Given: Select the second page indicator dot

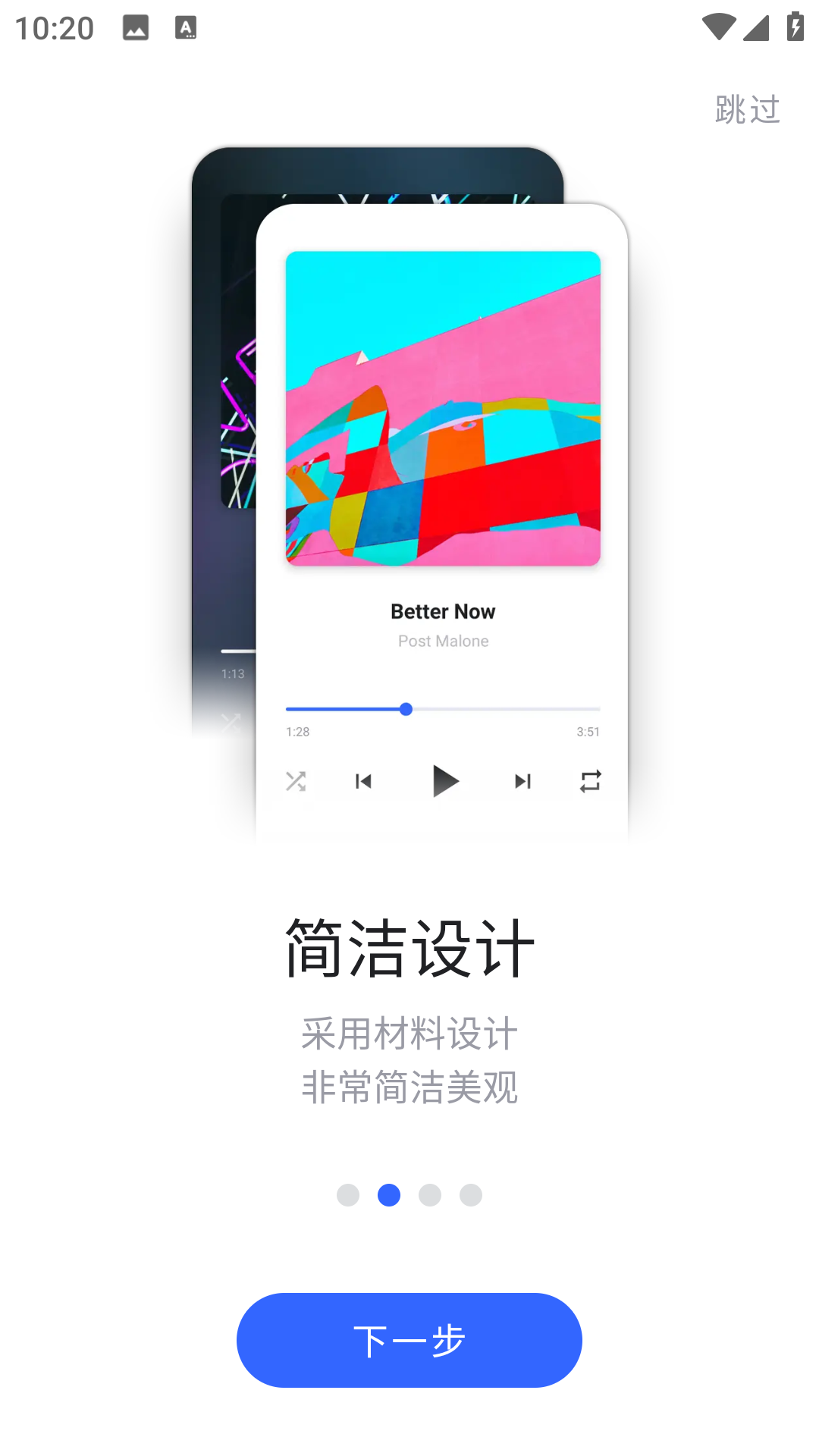Looking at the screenshot, I should (x=389, y=1194).
